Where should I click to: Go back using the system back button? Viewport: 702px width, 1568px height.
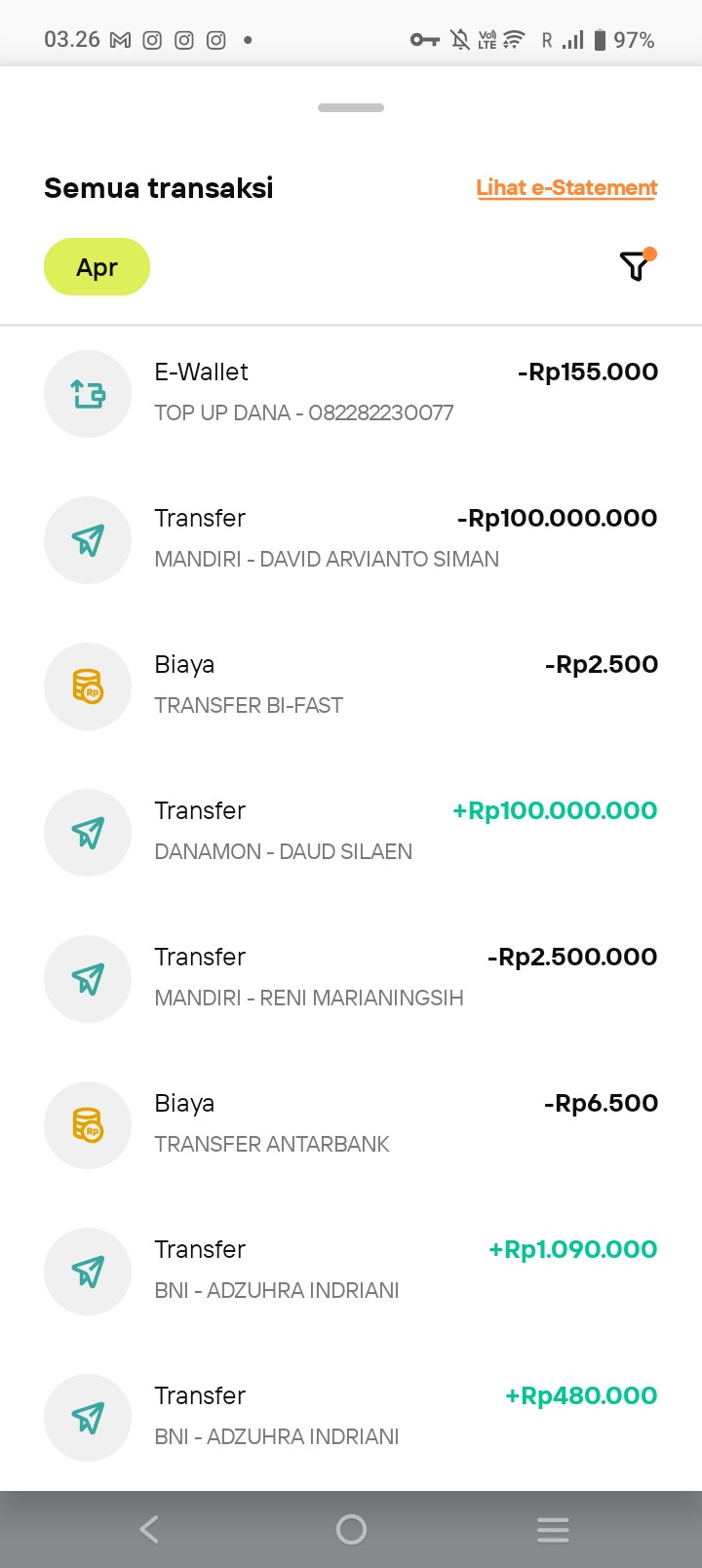149,1529
